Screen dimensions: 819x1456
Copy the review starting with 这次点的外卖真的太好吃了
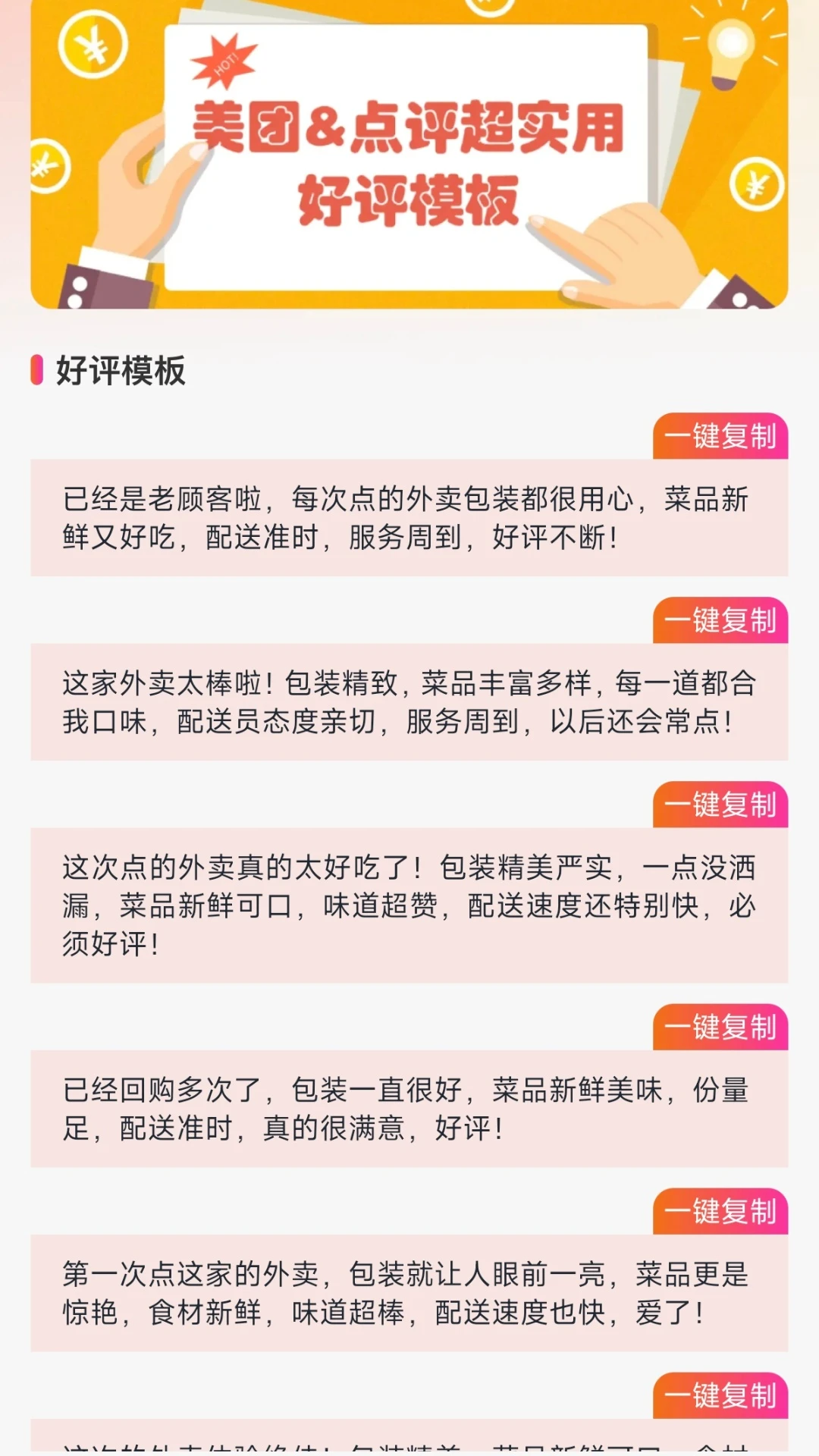(720, 805)
